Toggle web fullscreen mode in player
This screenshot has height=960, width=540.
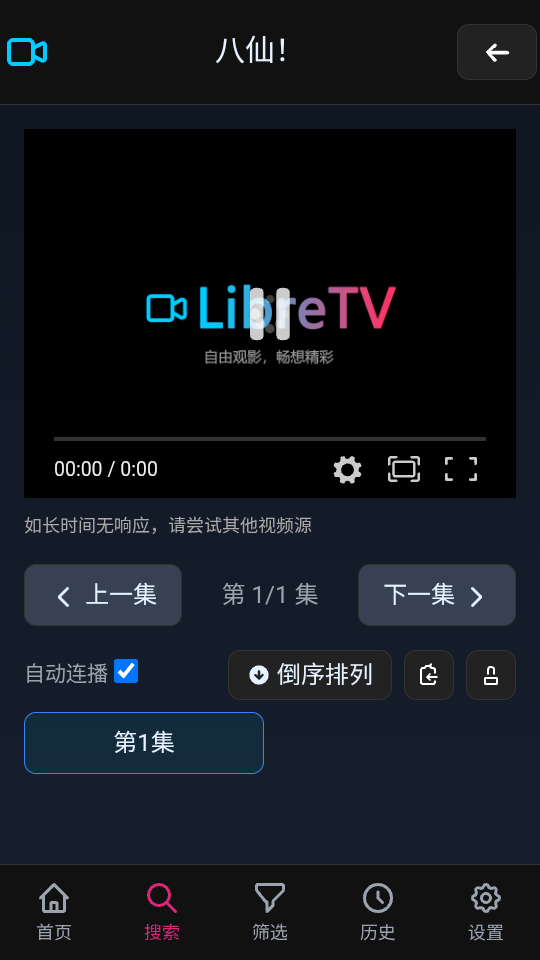click(404, 469)
